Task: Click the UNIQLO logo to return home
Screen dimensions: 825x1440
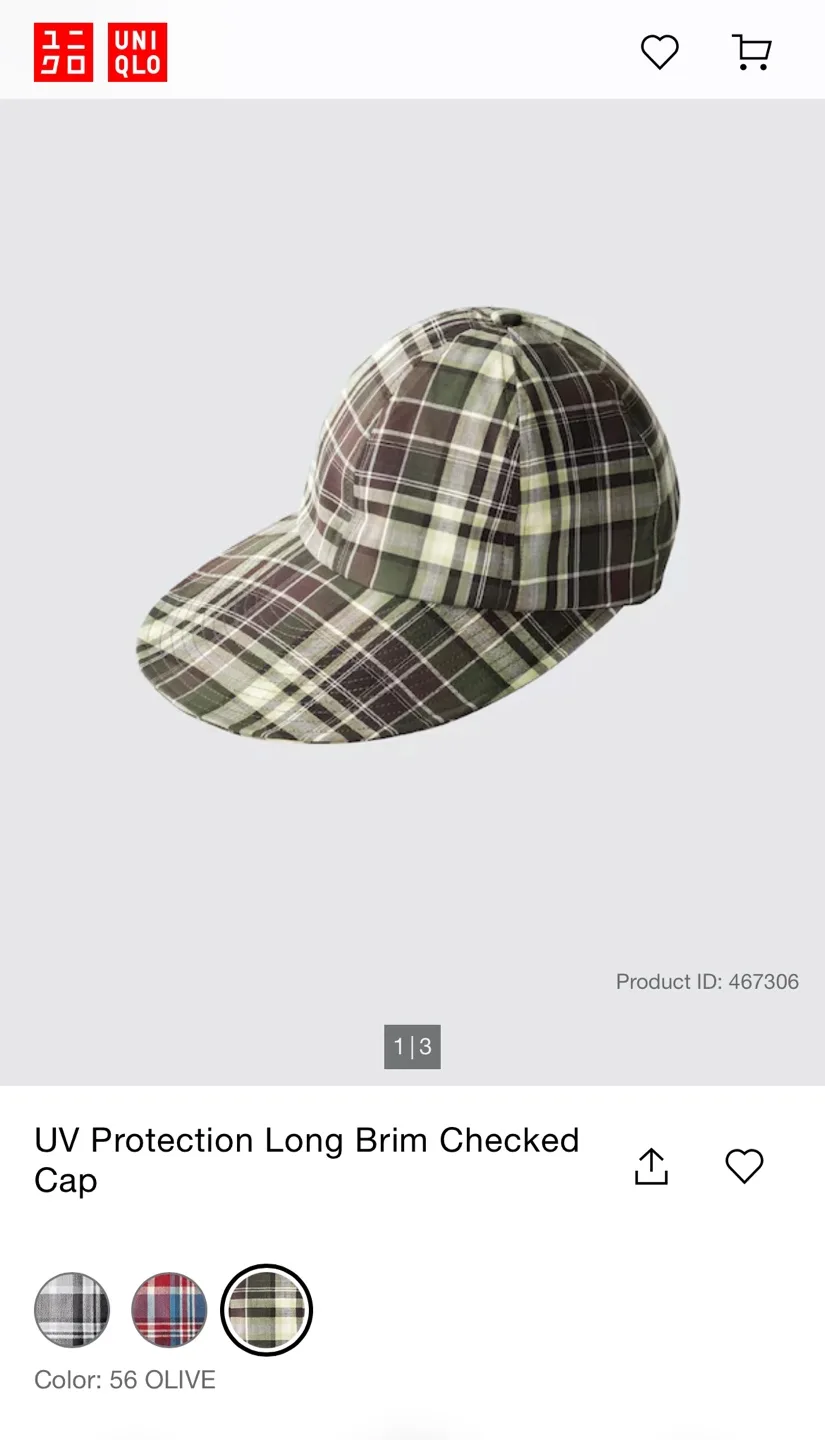Action: [100, 51]
